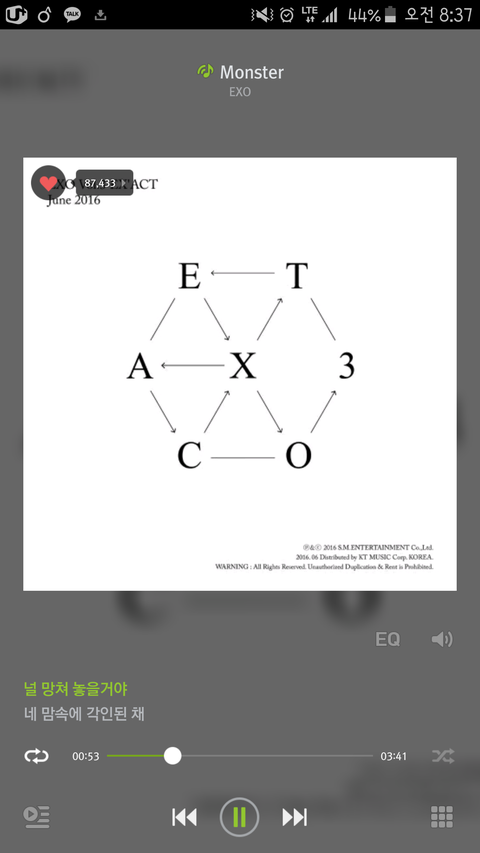The width and height of the screenshot is (480, 853).
Task: Tap the EX'ACT album cover
Action: click(x=240, y=374)
